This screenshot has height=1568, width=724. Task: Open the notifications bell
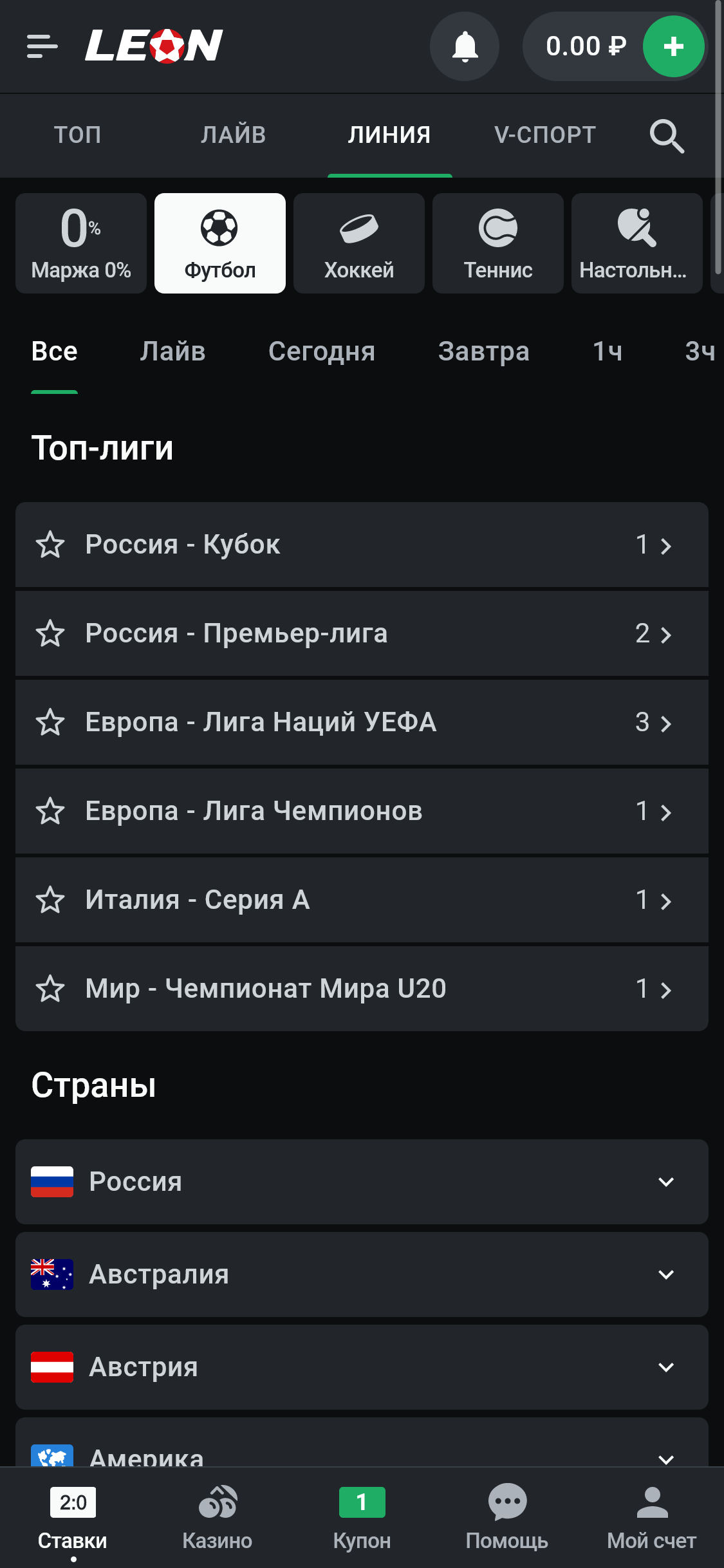coord(465,46)
